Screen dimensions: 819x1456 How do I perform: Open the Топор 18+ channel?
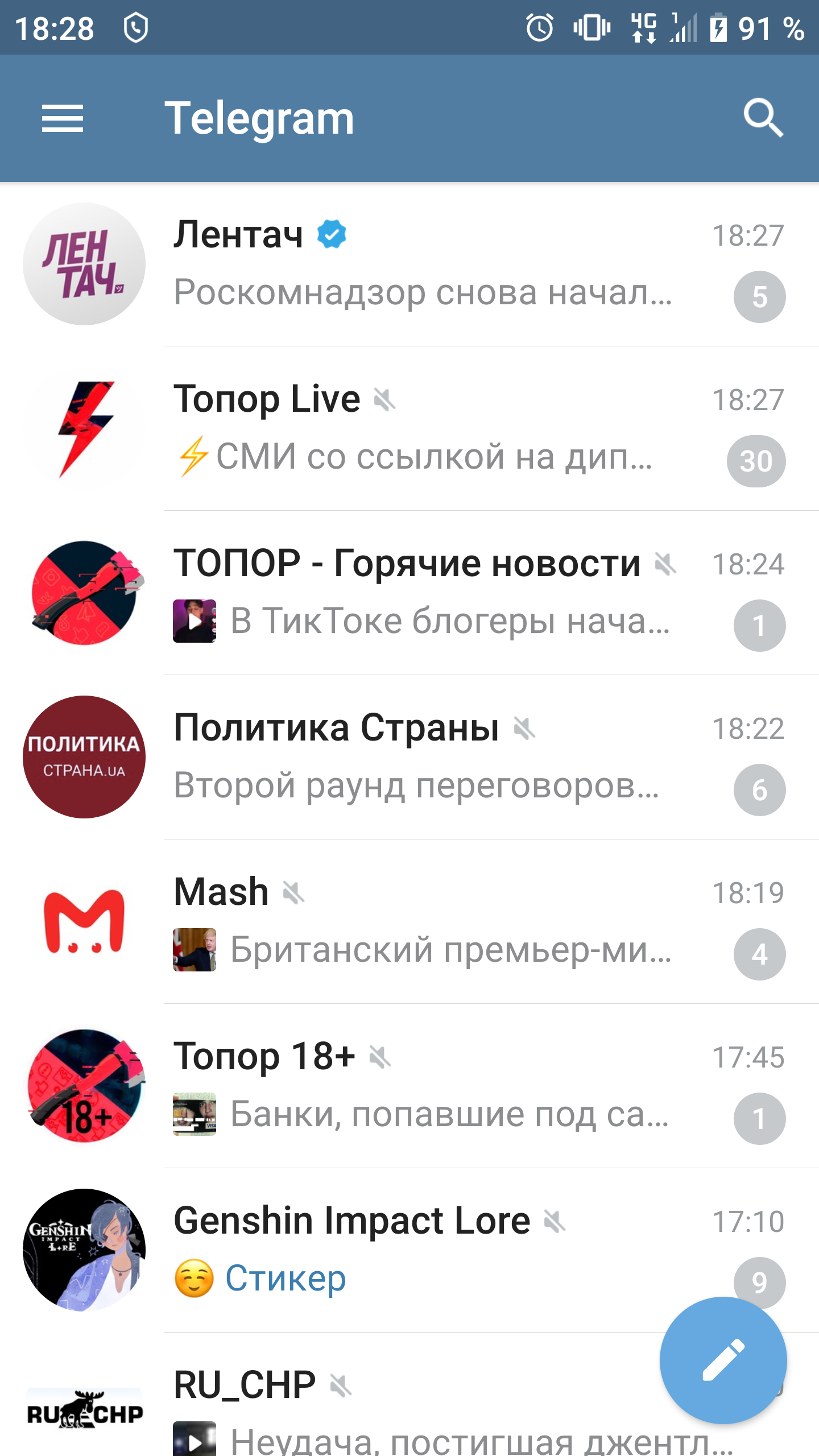[x=421, y=1086]
